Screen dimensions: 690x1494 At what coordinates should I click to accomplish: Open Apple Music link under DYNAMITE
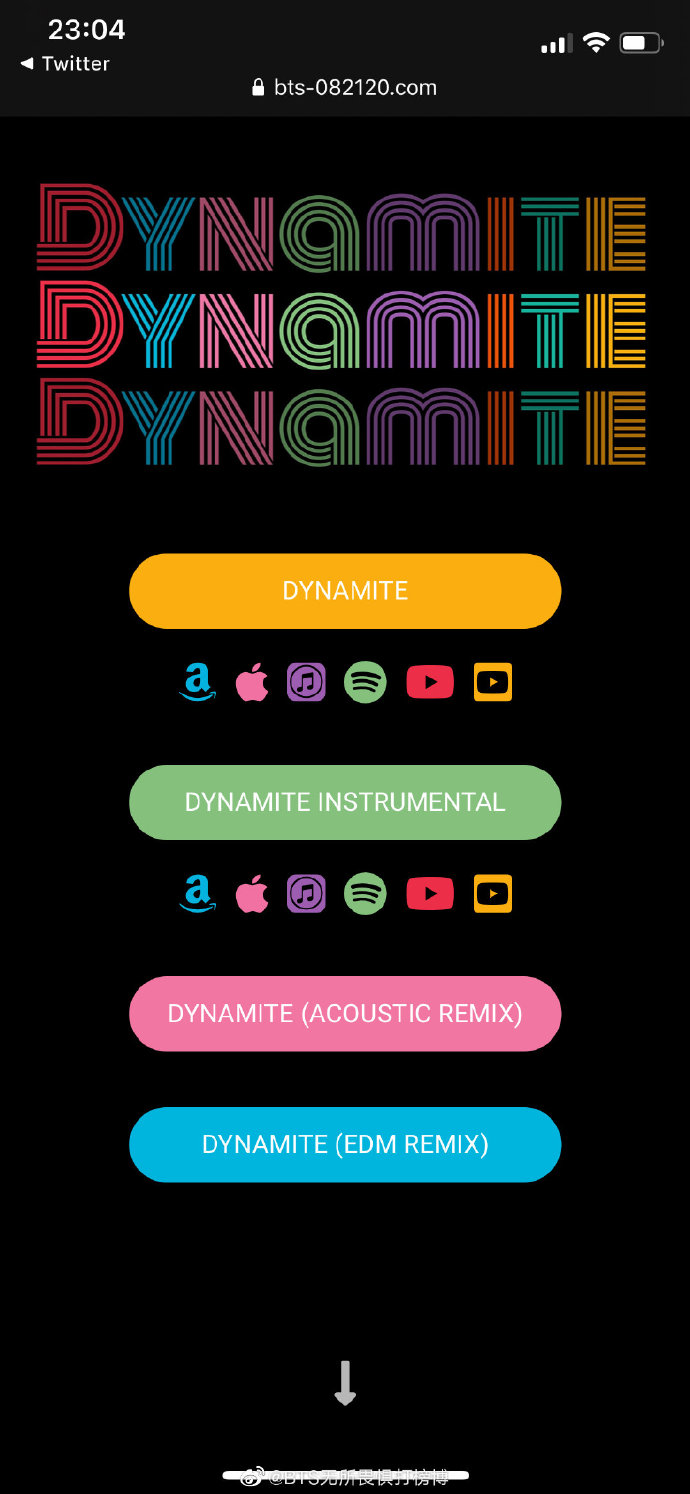coord(252,683)
